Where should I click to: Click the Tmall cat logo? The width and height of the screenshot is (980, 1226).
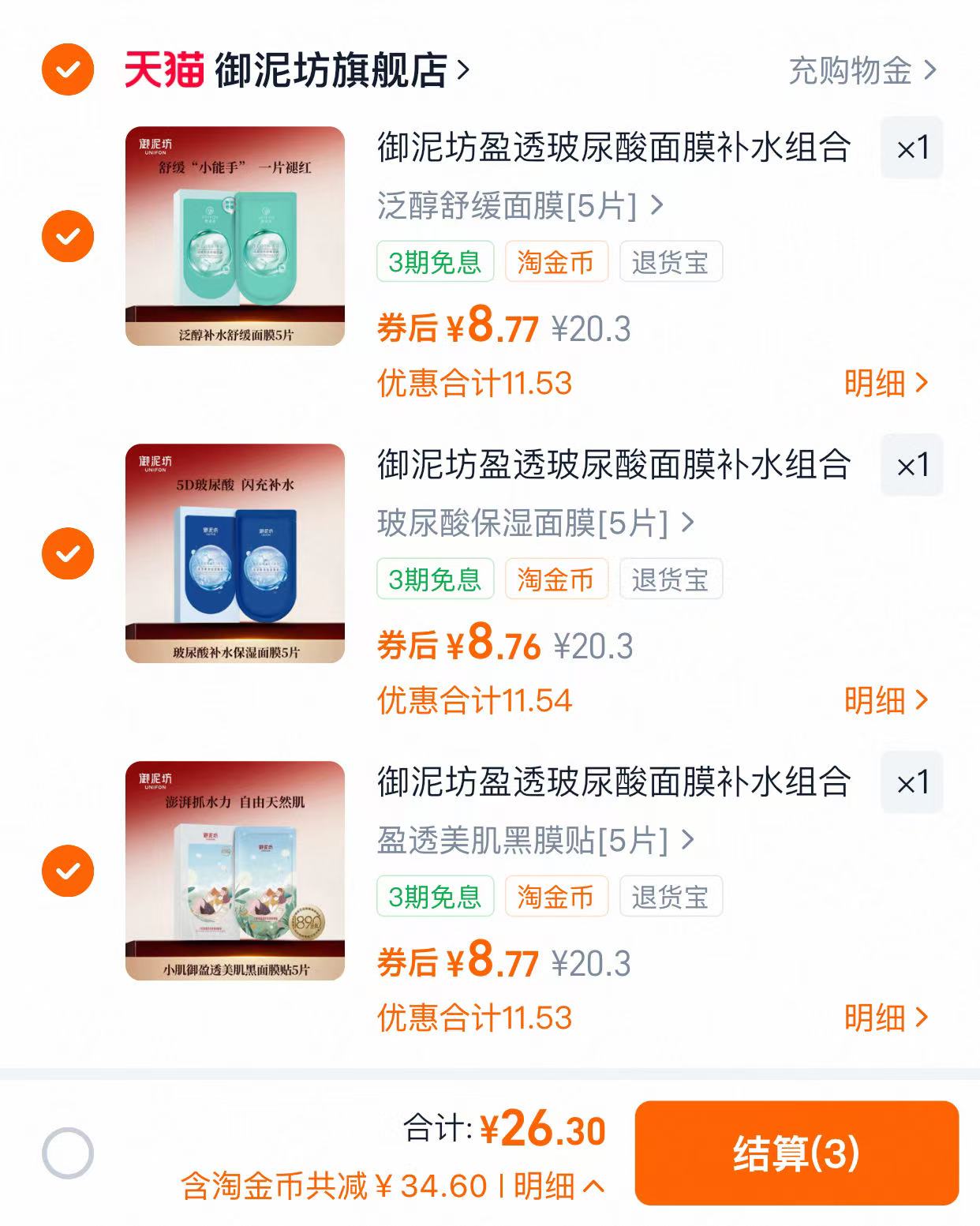point(161,71)
